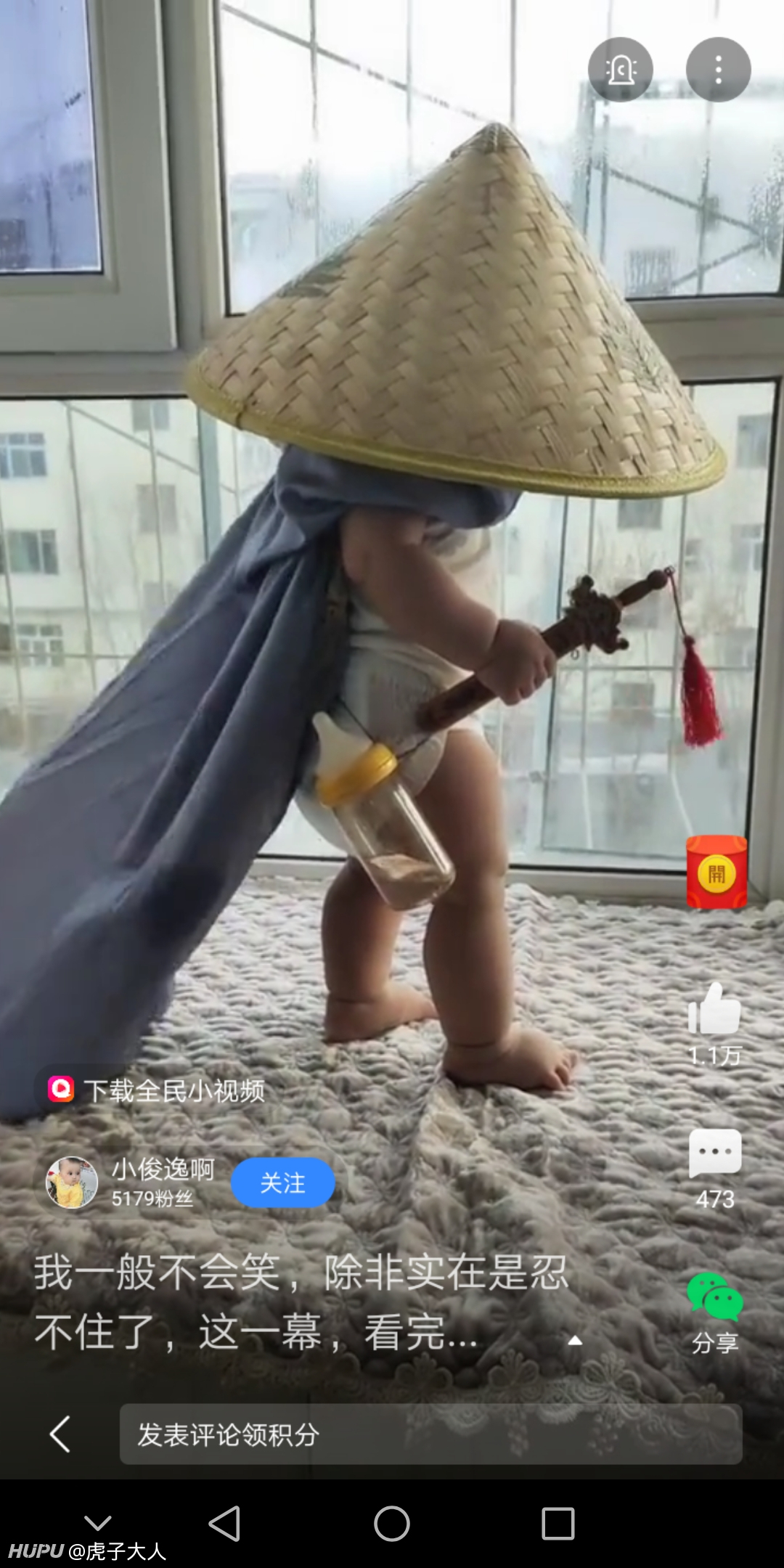Image resolution: width=784 pixels, height=1568 pixels.
Task: Go back with the left chevron
Action: pyautogui.click(x=60, y=1434)
